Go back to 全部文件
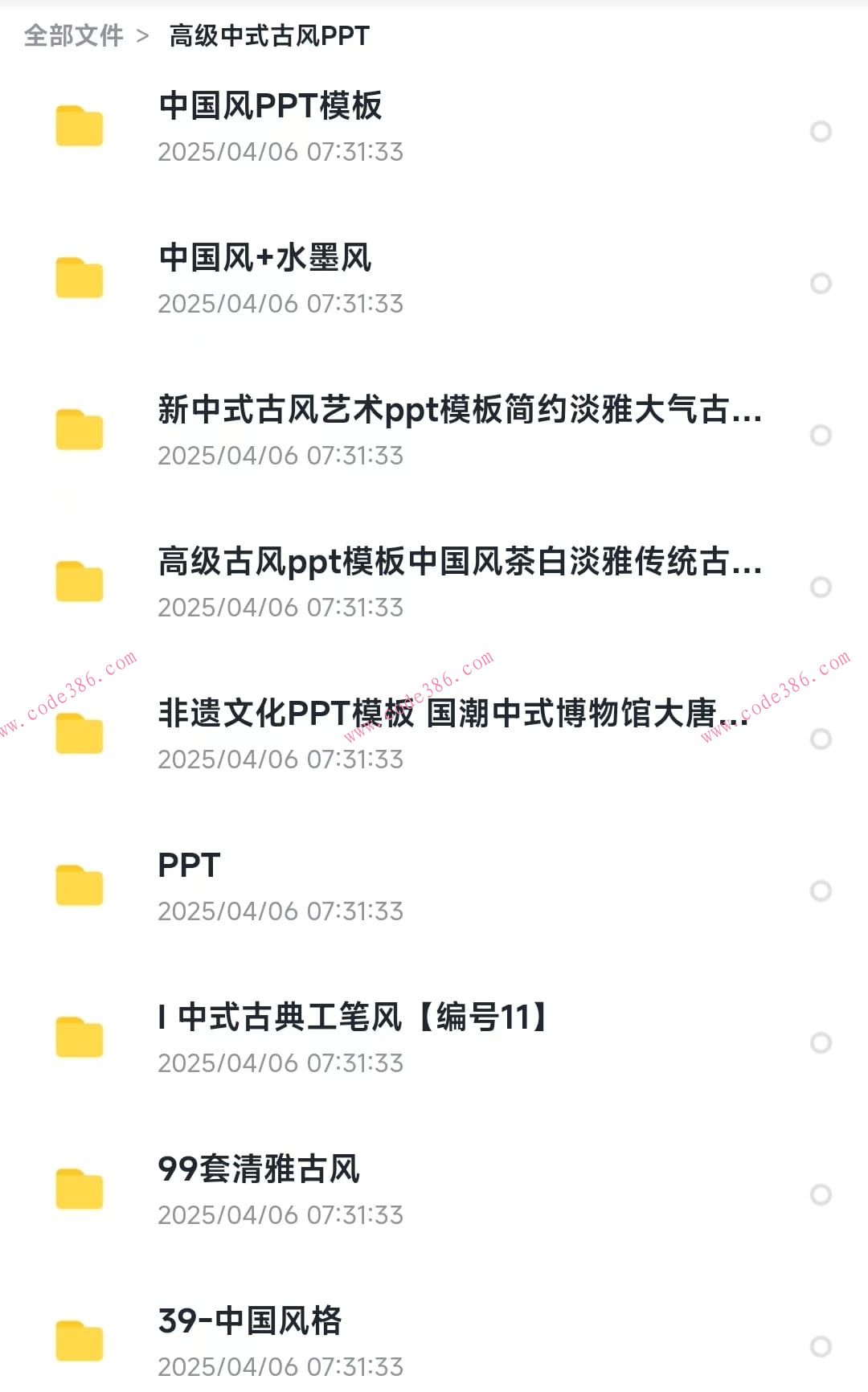The height and width of the screenshot is (1392, 868). click(x=74, y=35)
